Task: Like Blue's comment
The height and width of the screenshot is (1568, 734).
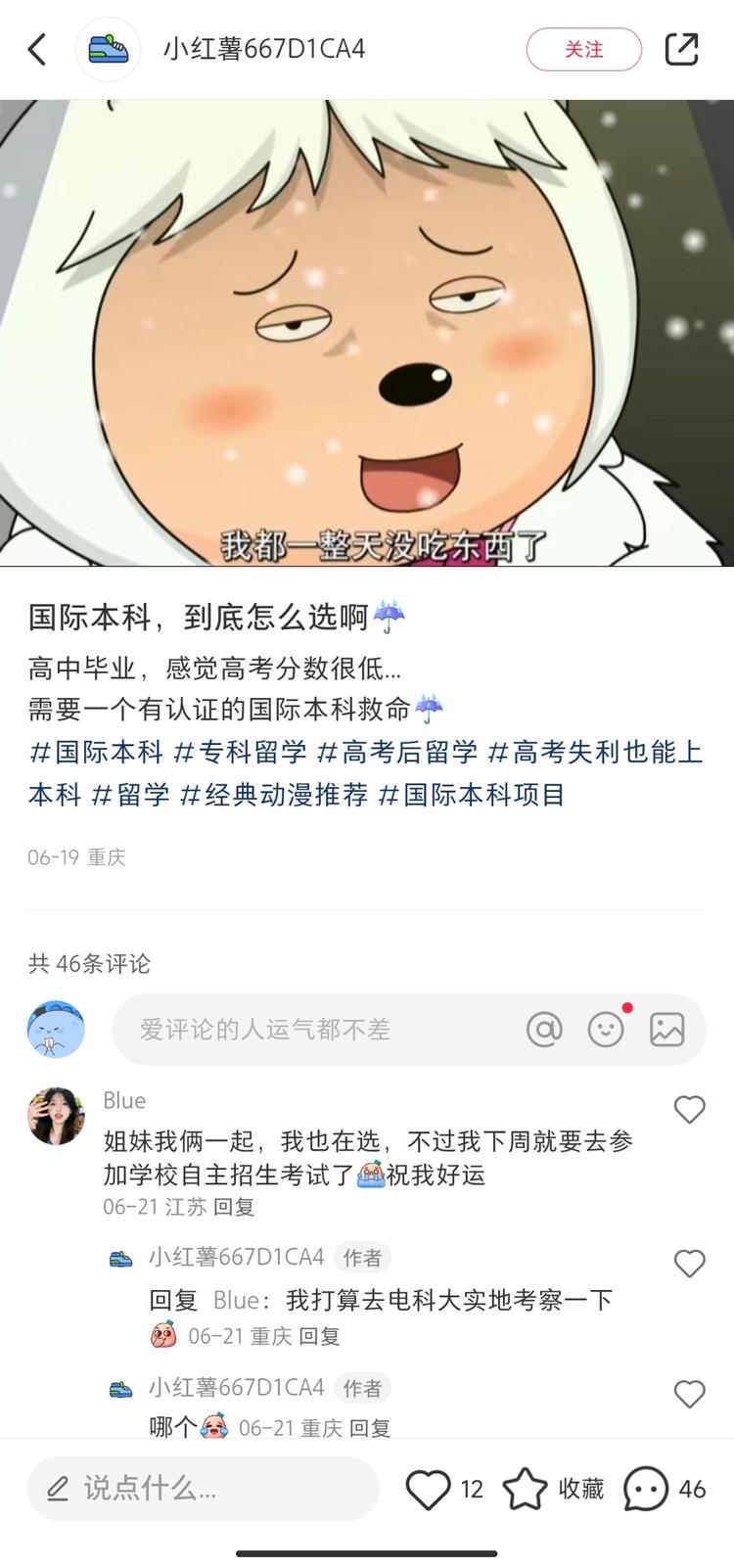Action: (690, 1109)
